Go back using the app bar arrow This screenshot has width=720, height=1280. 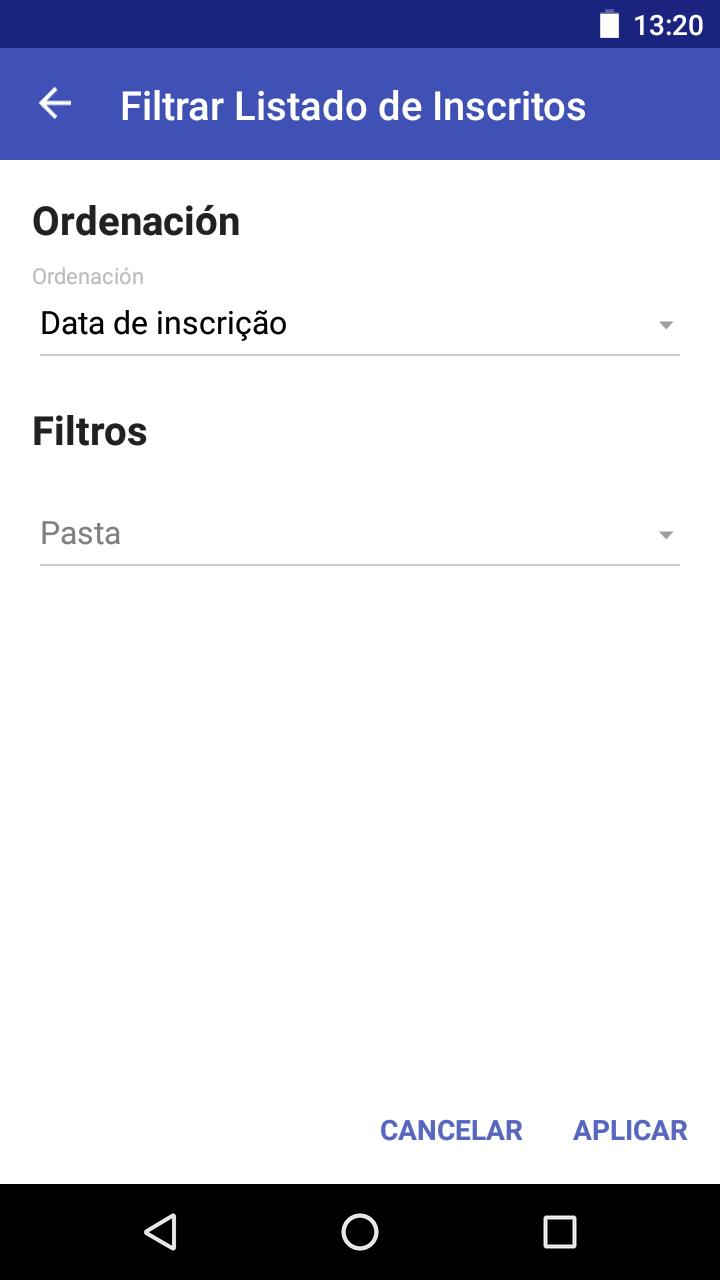pos(55,104)
